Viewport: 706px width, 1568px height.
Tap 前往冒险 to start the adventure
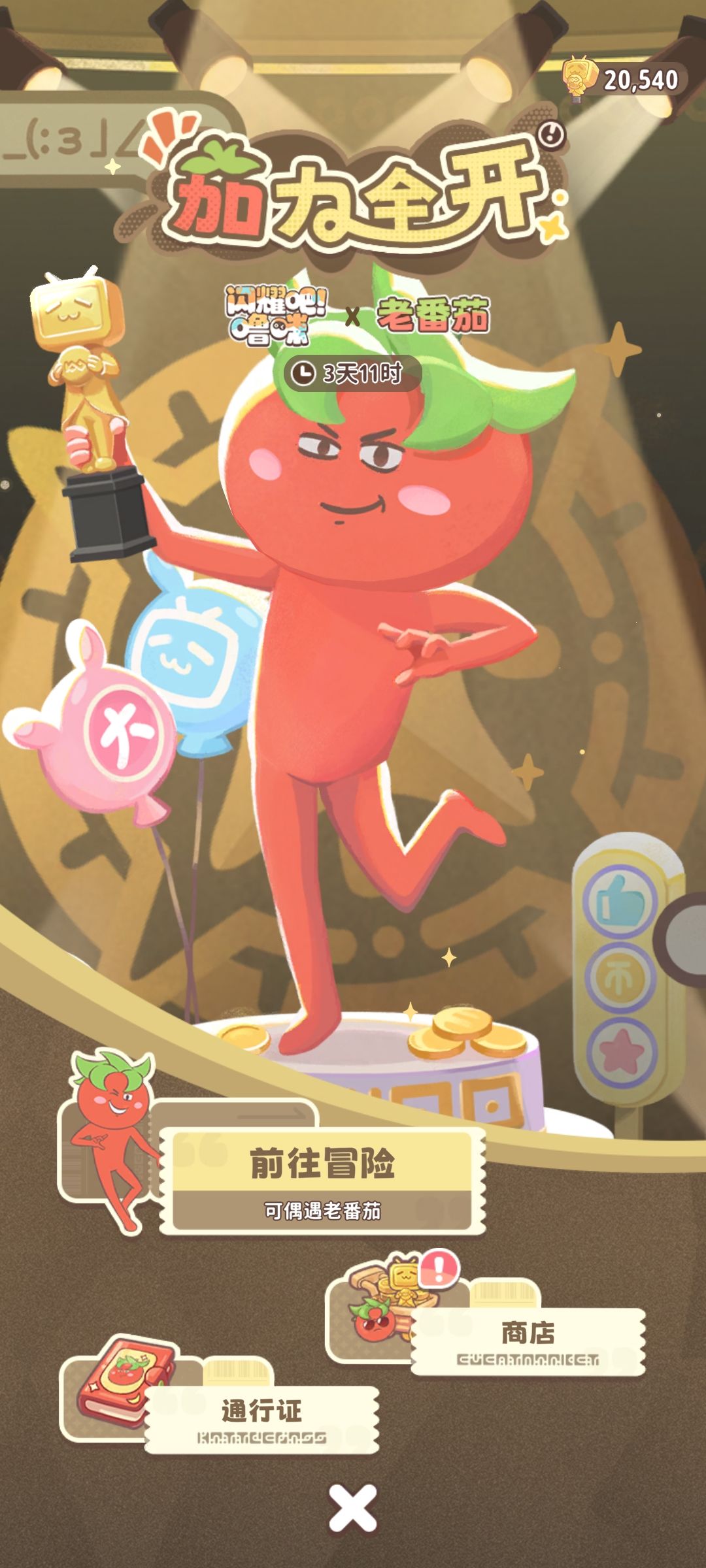coord(322,1181)
